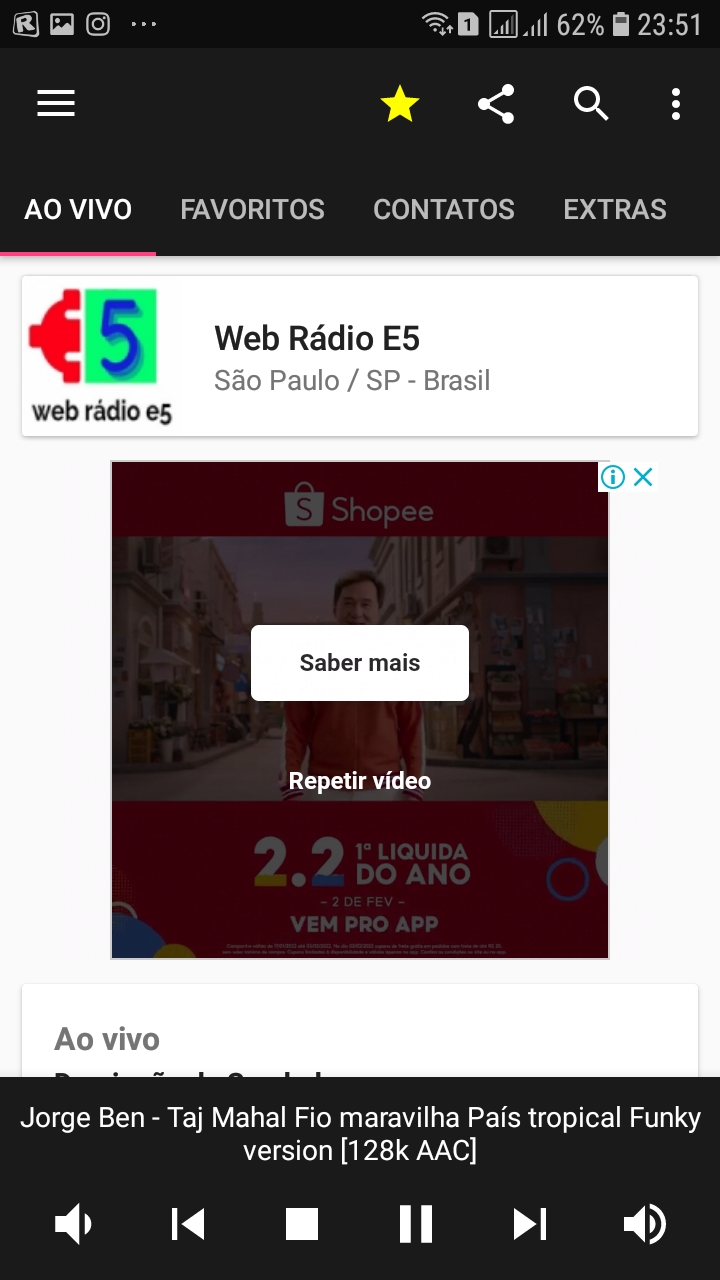This screenshot has width=720, height=1280.
Task: Switch to the Contatos tab
Action: click(x=443, y=209)
